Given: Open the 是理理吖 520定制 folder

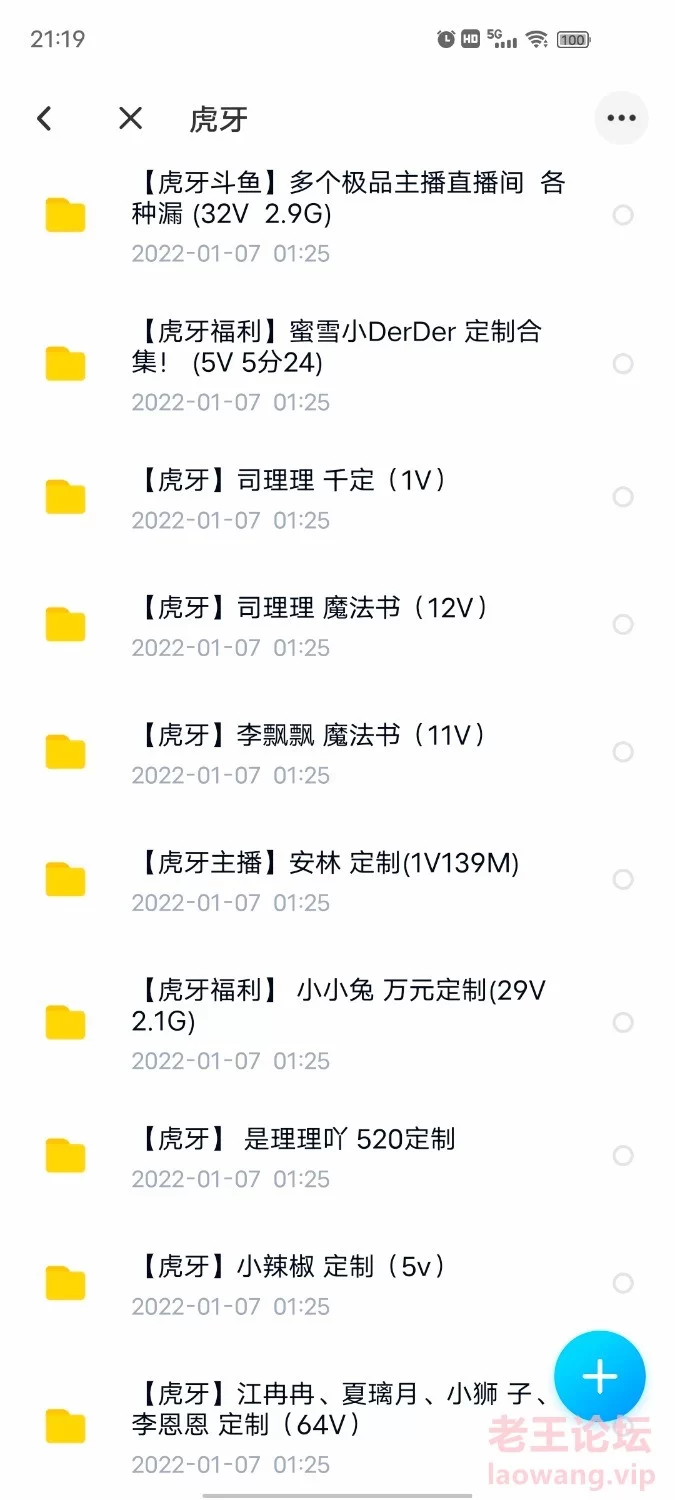Looking at the screenshot, I should point(337,1156).
